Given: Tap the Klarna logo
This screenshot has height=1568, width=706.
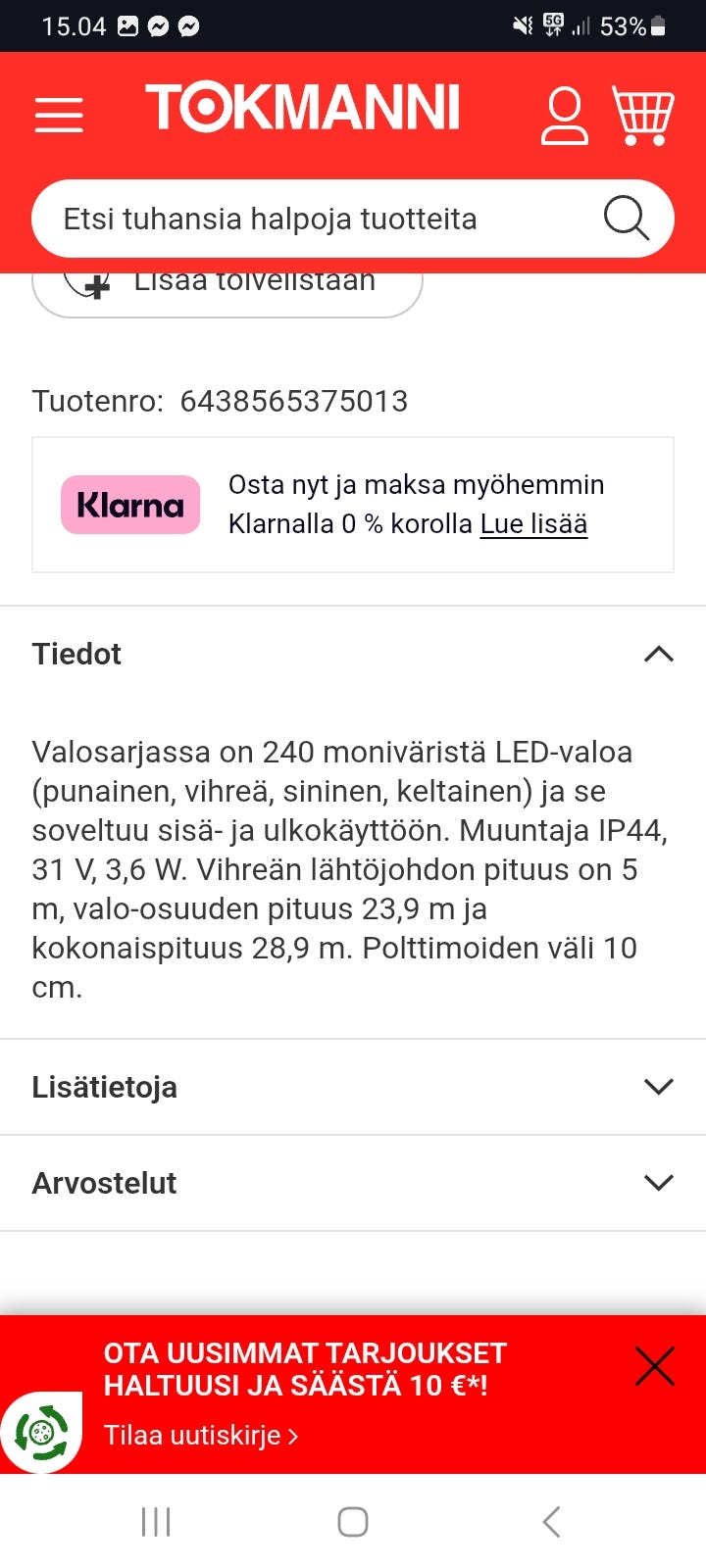Looking at the screenshot, I should 129,504.
